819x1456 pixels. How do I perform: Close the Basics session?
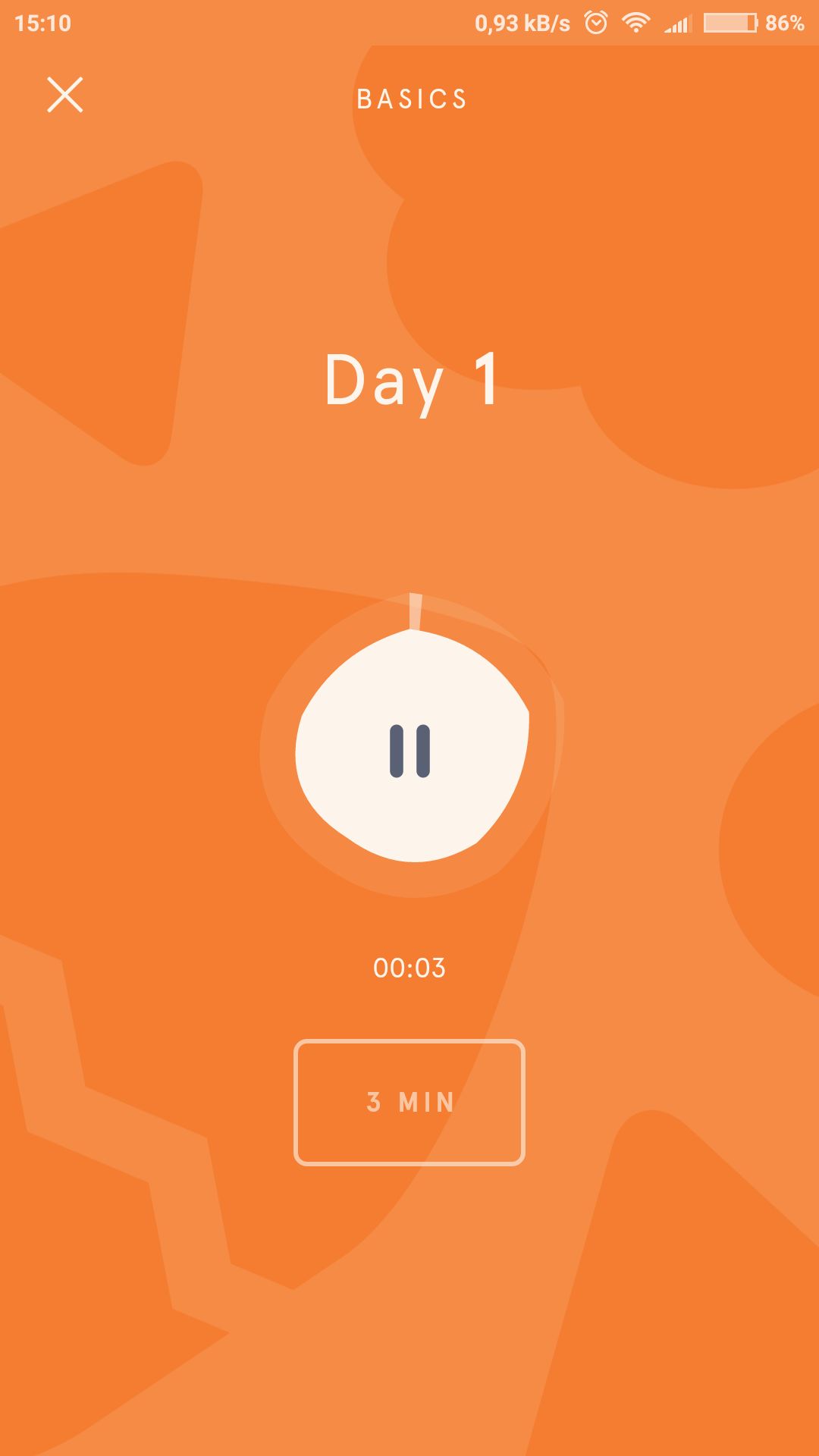pyautogui.click(x=65, y=95)
